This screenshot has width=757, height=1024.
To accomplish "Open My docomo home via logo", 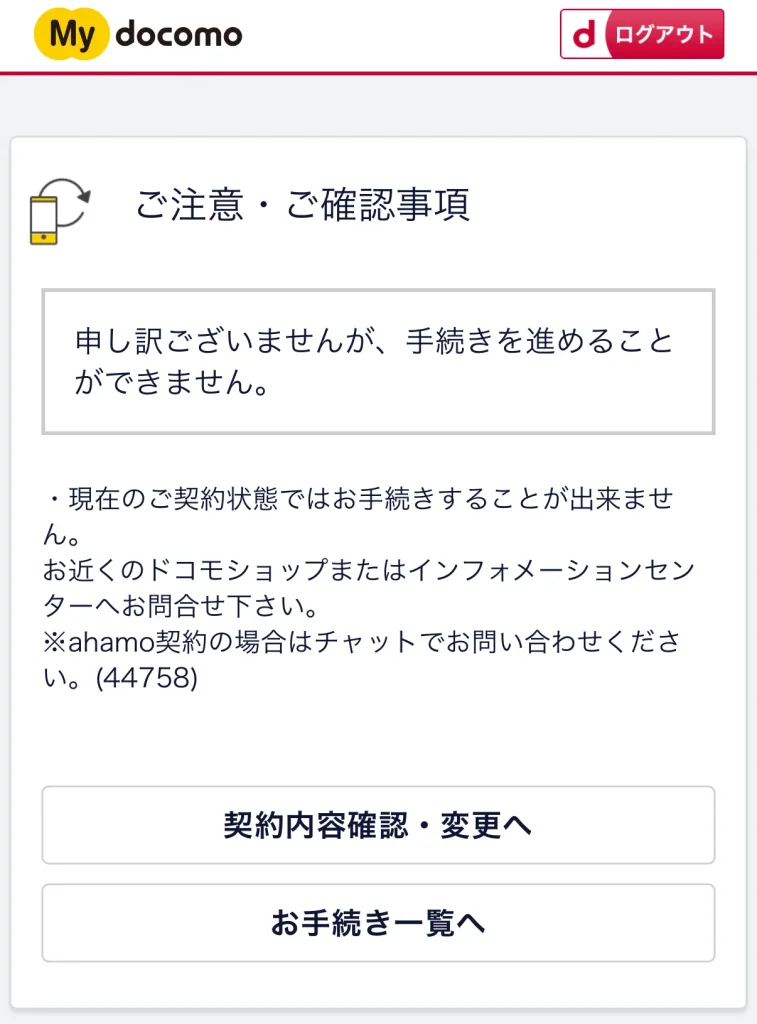I will 138,36.
